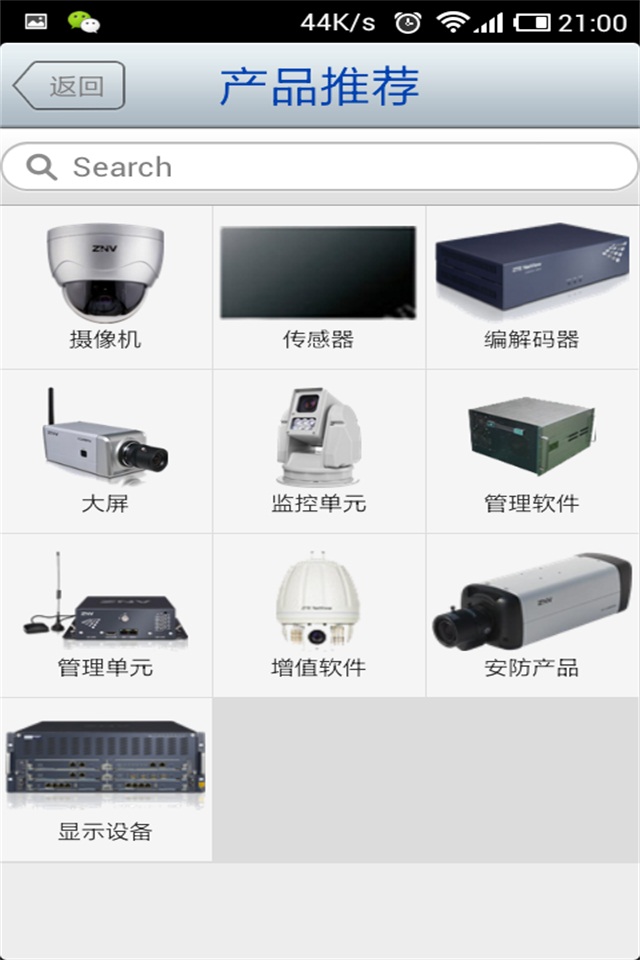
Task: View the 显示设备 product tile
Action: (x=106, y=780)
